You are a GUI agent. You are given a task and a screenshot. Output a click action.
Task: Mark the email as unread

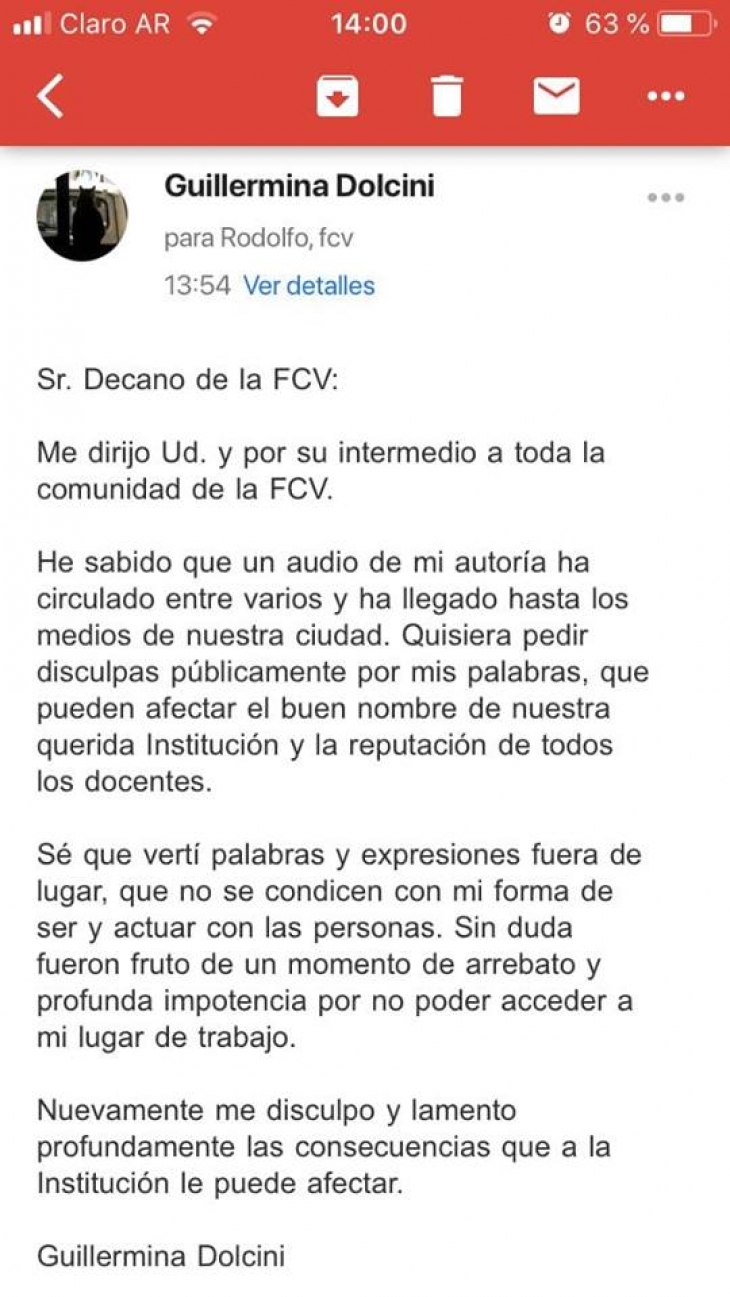click(556, 96)
